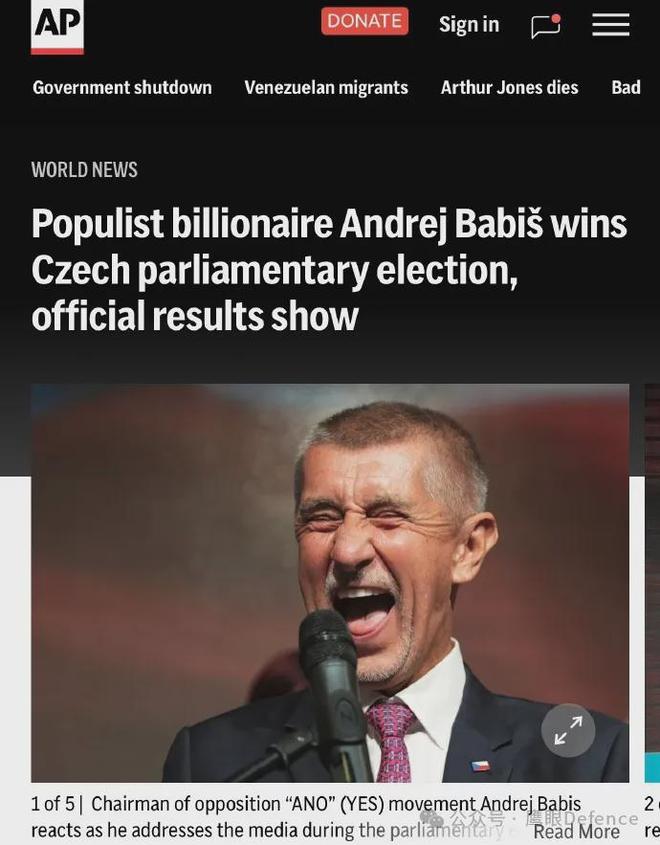The height and width of the screenshot is (845, 660).
Task: Tap Read More on the photo caption
Action: [576, 831]
